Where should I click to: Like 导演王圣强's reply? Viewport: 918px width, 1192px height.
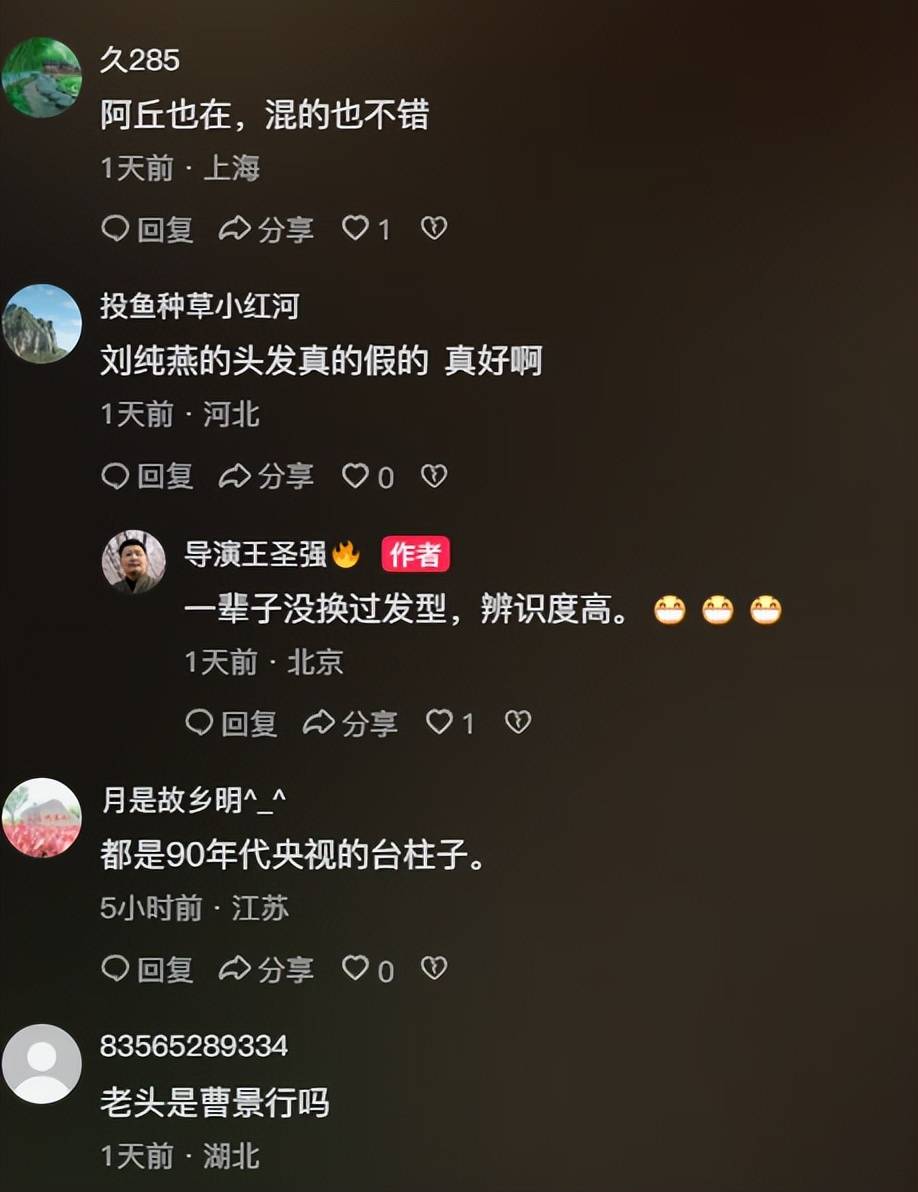440,722
